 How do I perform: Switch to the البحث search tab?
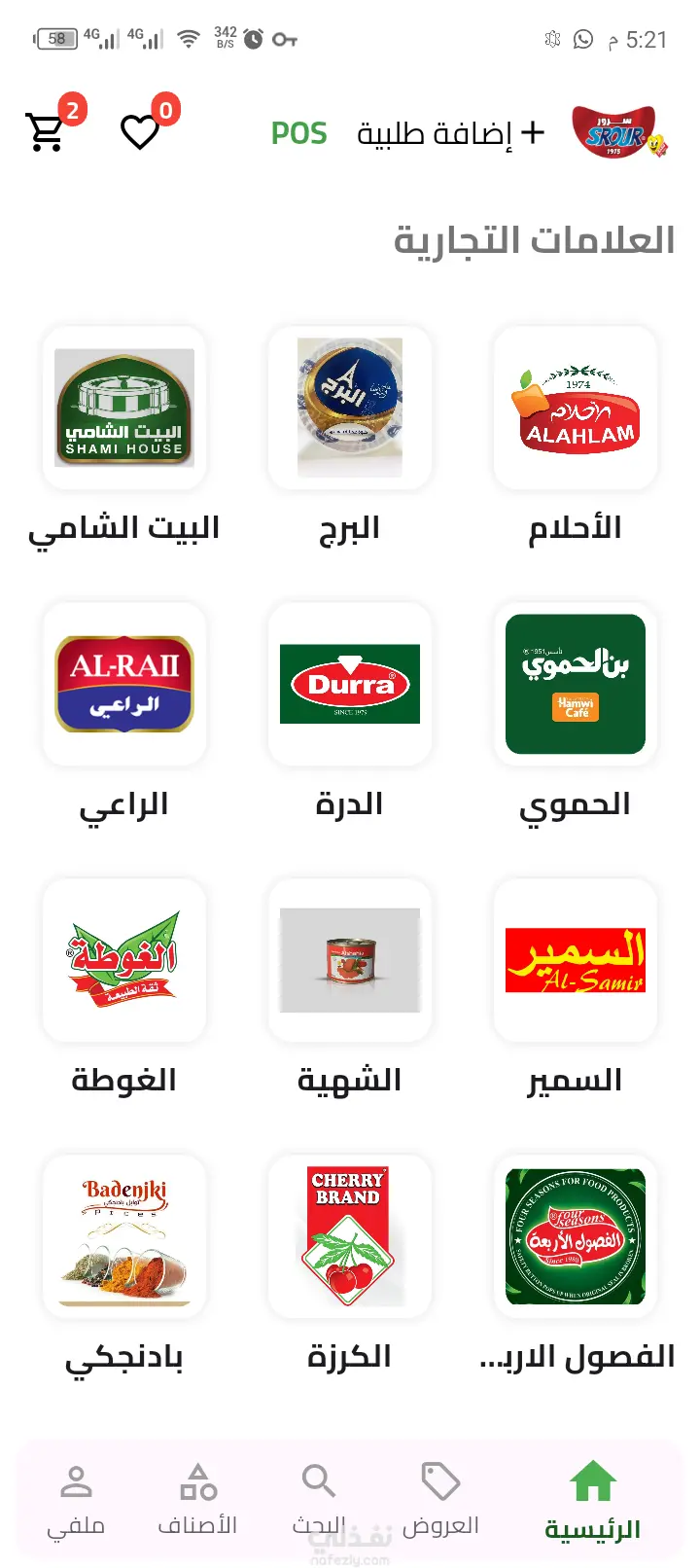coord(319,1500)
